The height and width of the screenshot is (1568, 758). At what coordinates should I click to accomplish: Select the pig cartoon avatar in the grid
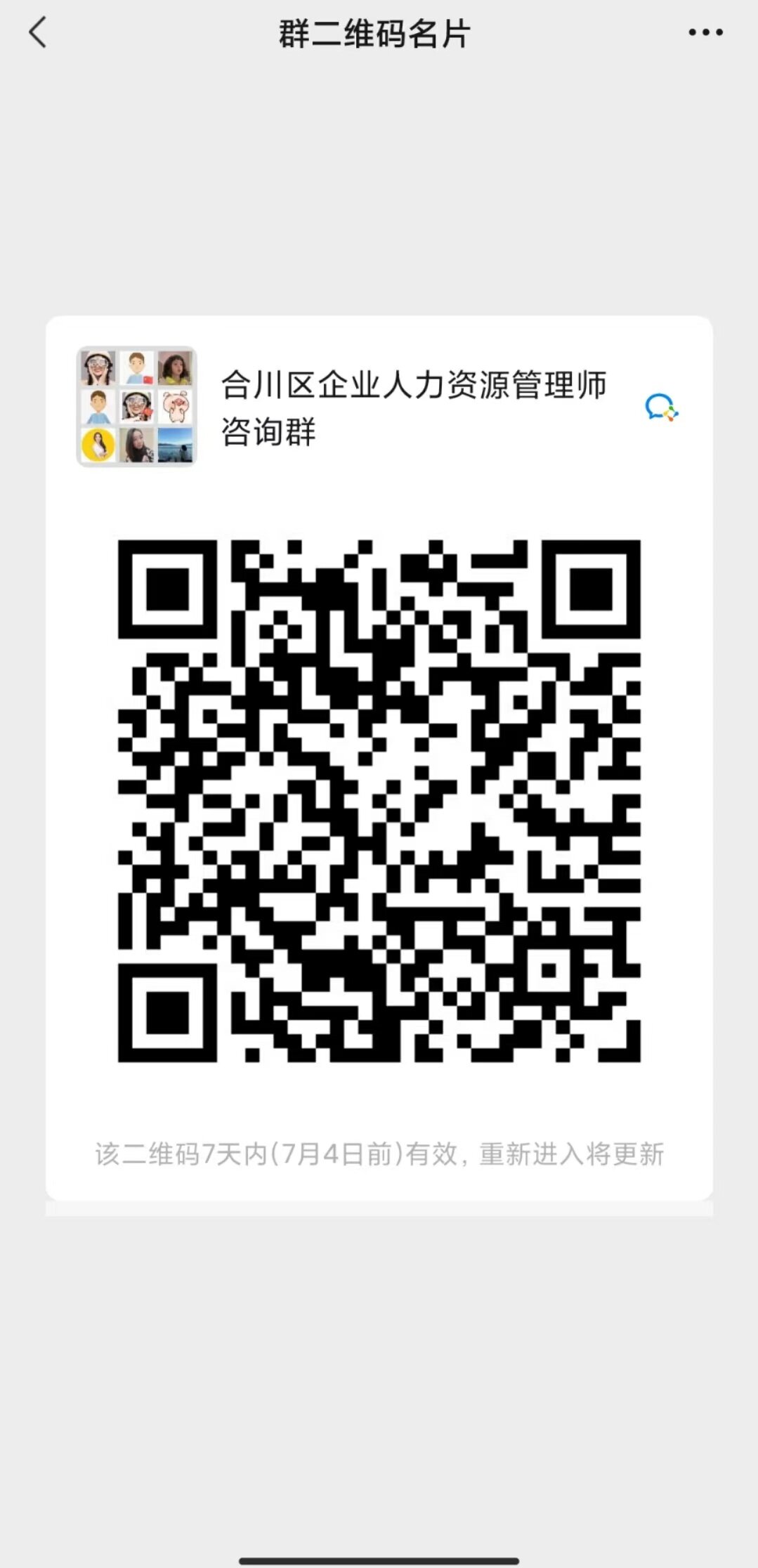[175, 406]
